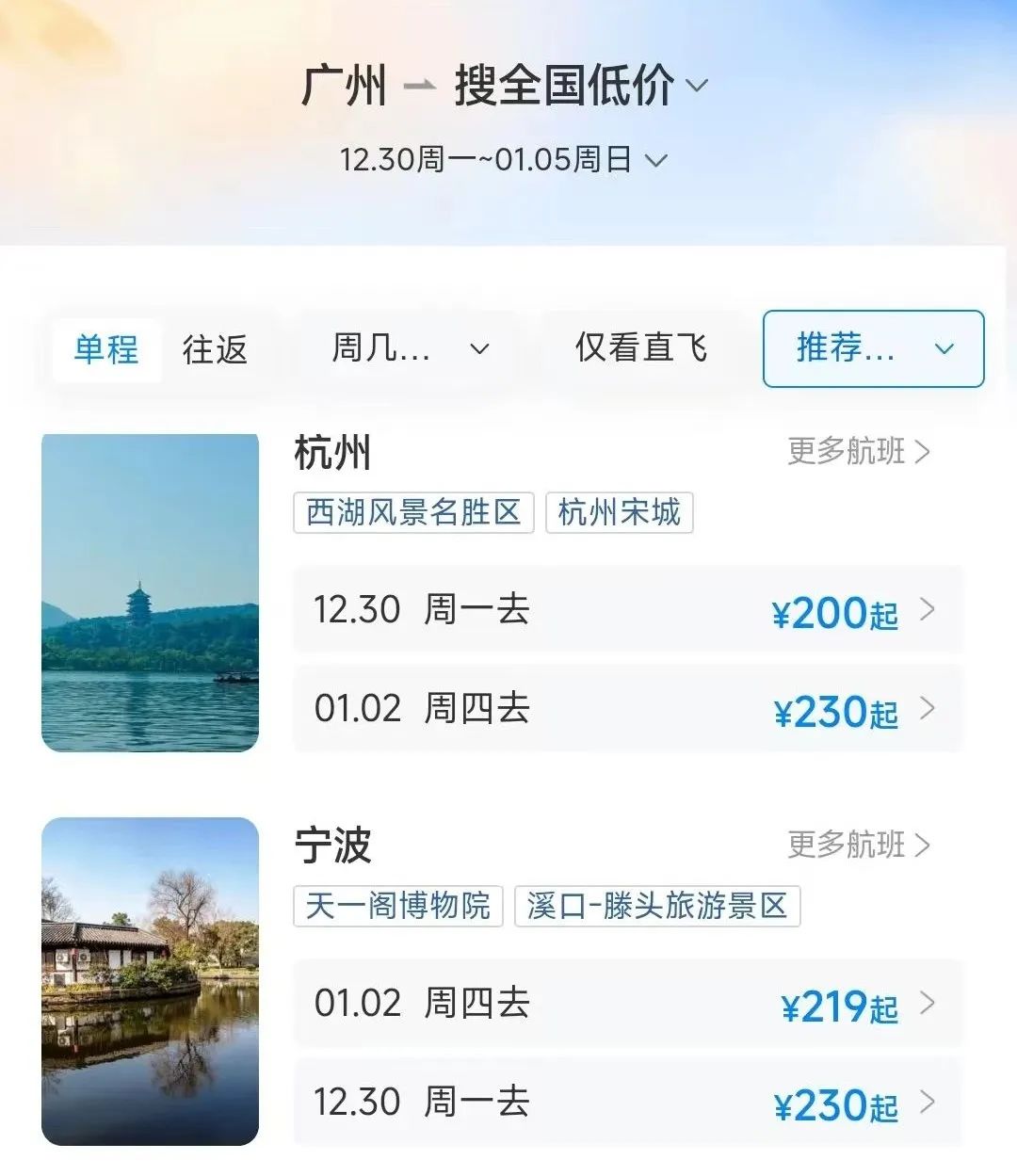Expand the 周几 weekday filter

[410, 348]
